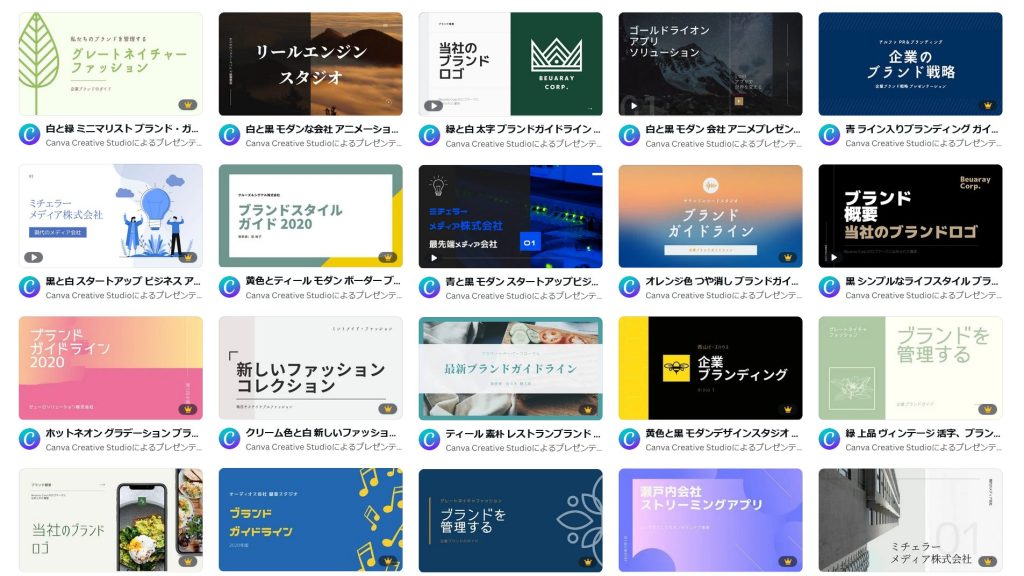This screenshot has height=576, width=1024.
Task: Choose the blue 企業のブランド戦略 template
Action: [x=910, y=63]
